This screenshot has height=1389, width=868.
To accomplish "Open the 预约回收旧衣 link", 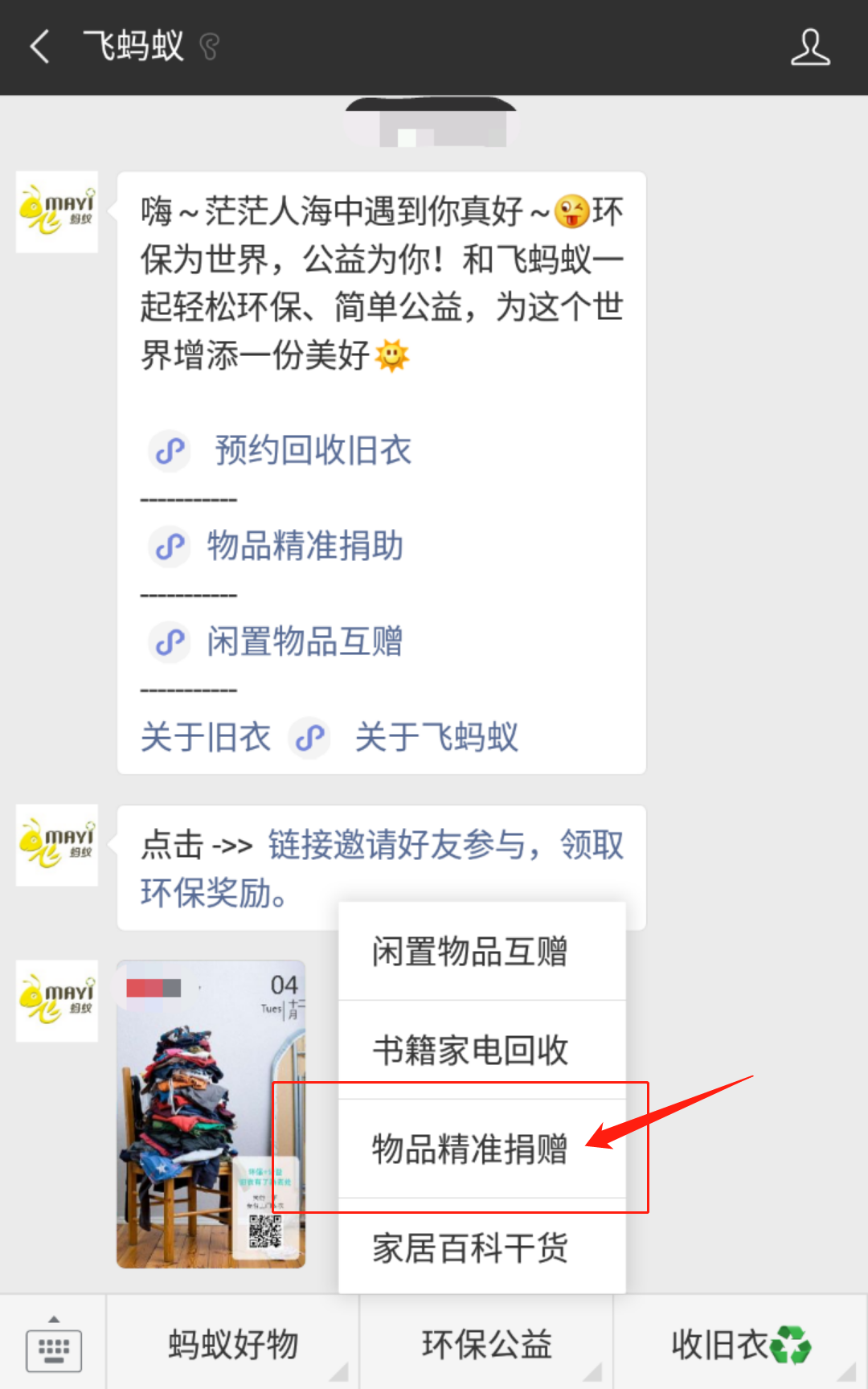I will coord(312,450).
